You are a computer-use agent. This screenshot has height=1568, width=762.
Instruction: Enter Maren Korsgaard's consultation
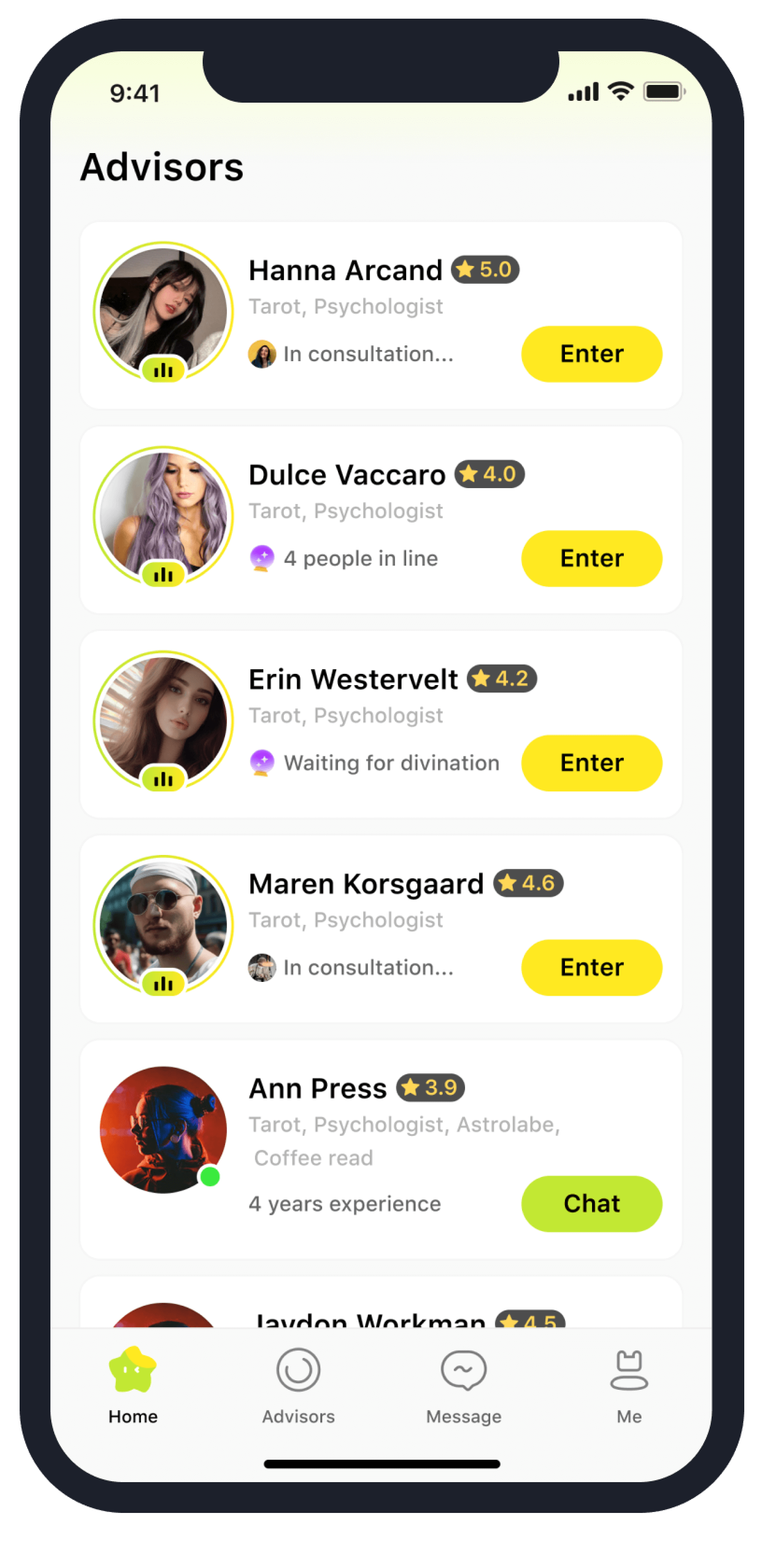pyautogui.click(x=591, y=968)
